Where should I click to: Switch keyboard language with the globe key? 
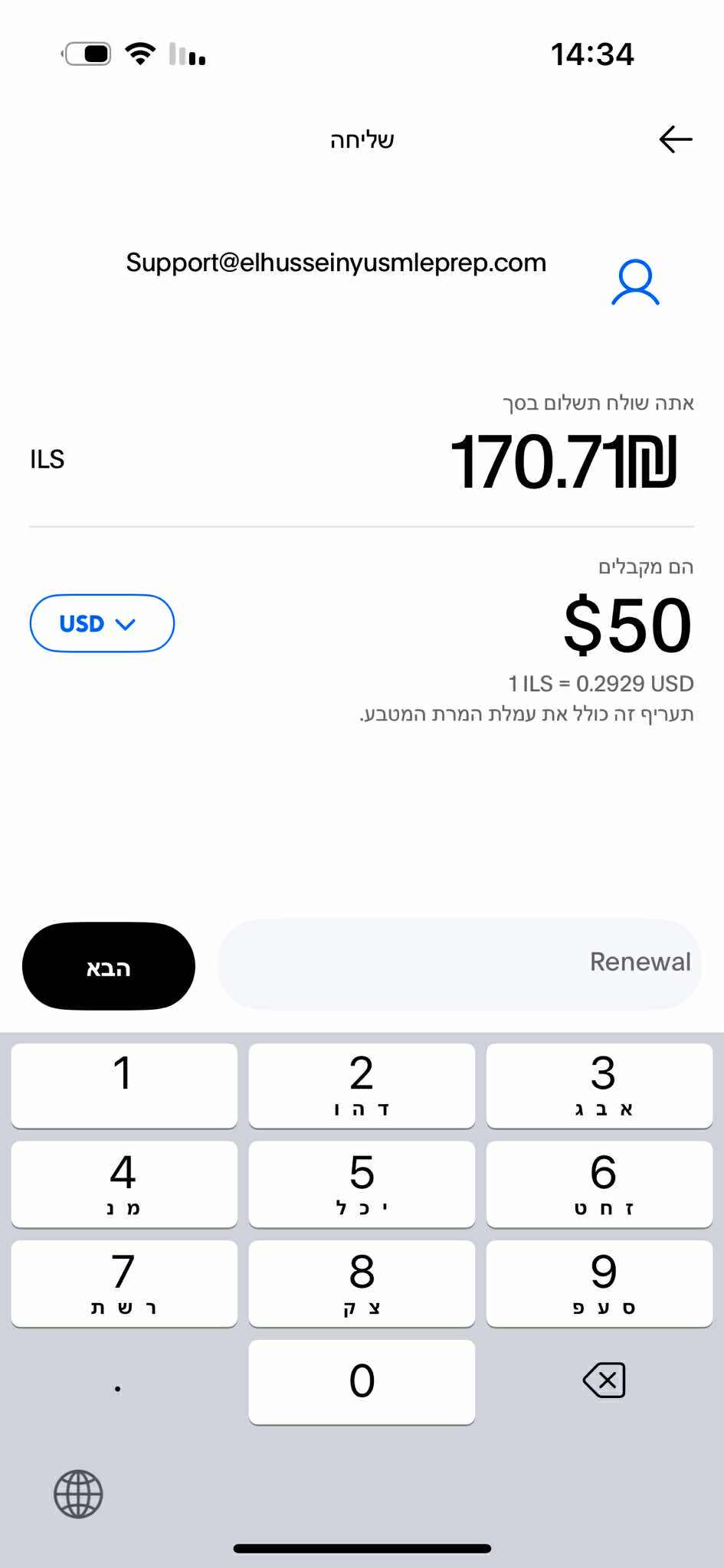click(78, 1494)
